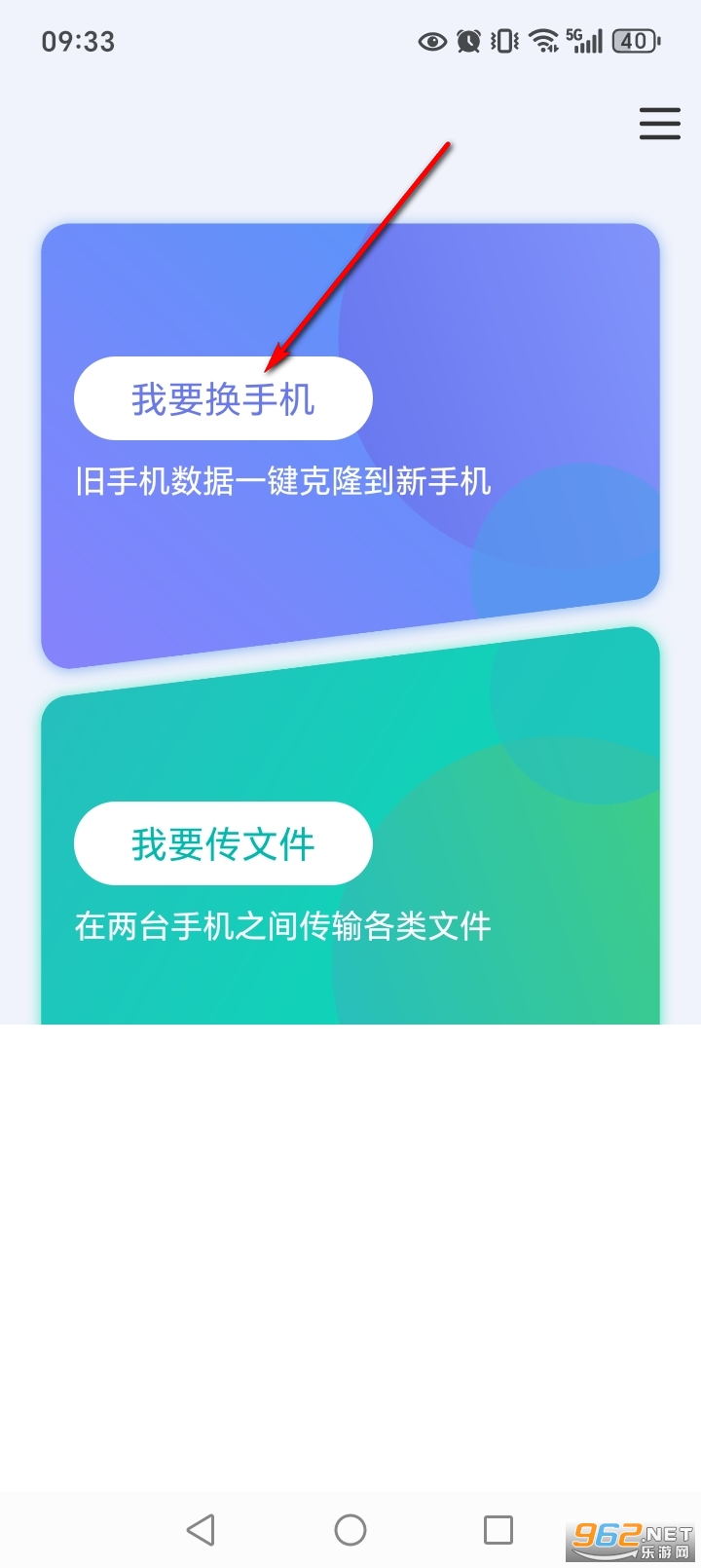701x1568 pixels.
Task: Tap the text 在两台手机之间传输各类文件
Action: (283, 926)
